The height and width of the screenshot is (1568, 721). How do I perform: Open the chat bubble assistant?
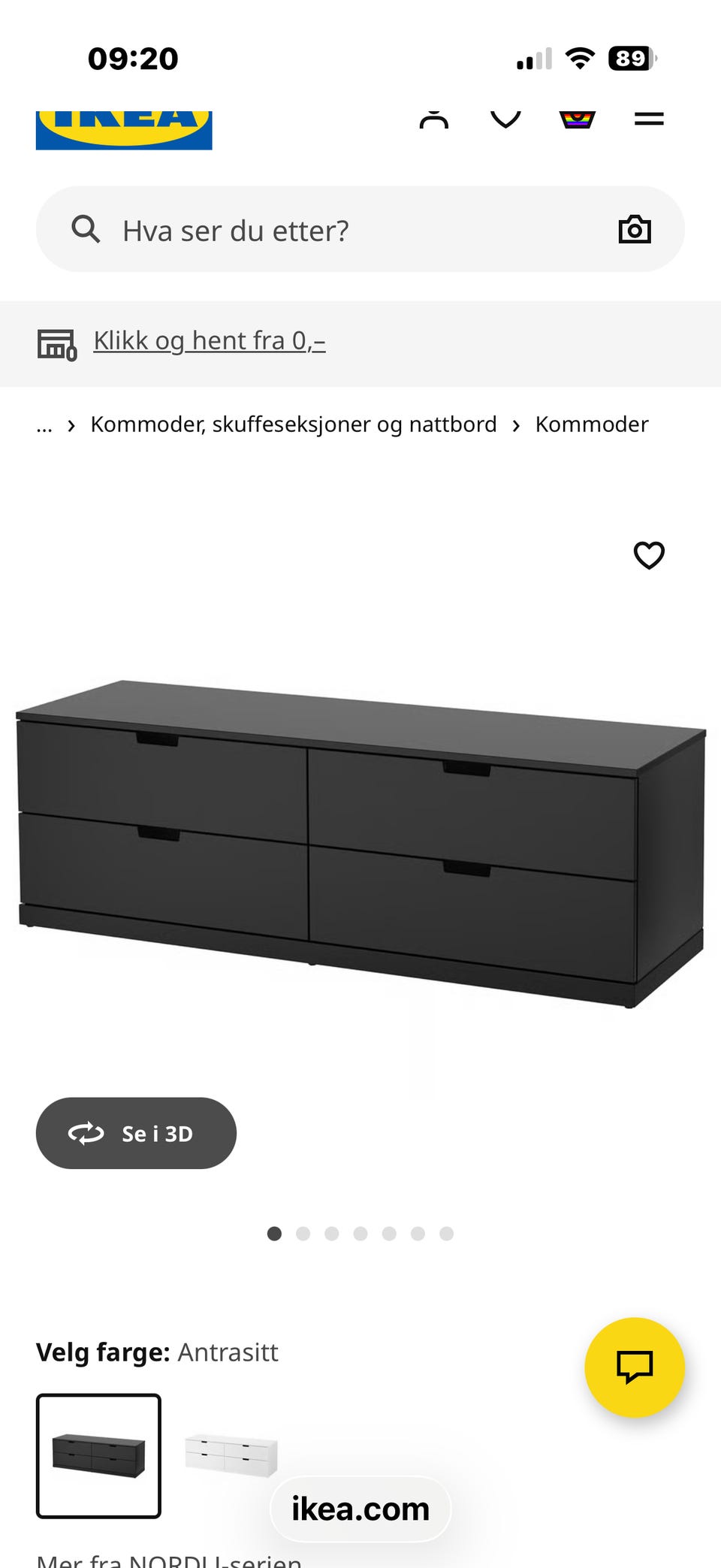click(x=635, y=1367)
